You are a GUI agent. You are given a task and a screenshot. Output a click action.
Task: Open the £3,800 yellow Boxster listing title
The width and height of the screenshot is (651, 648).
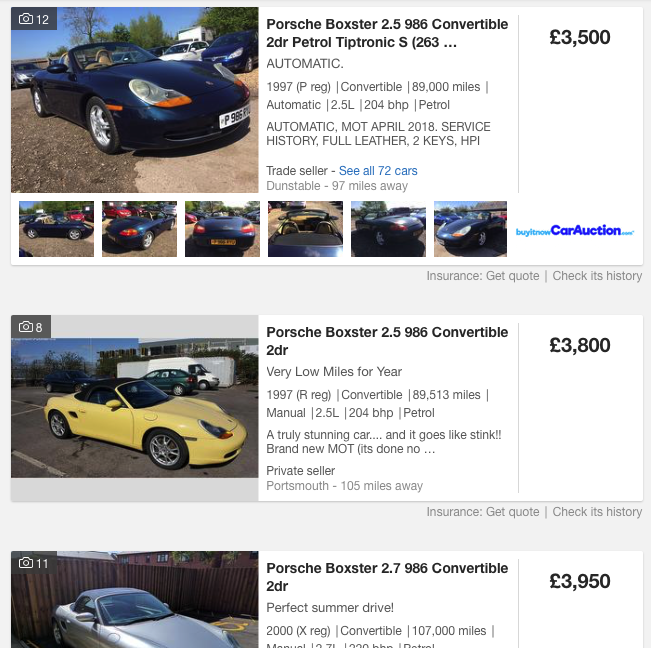pos(387,341)
